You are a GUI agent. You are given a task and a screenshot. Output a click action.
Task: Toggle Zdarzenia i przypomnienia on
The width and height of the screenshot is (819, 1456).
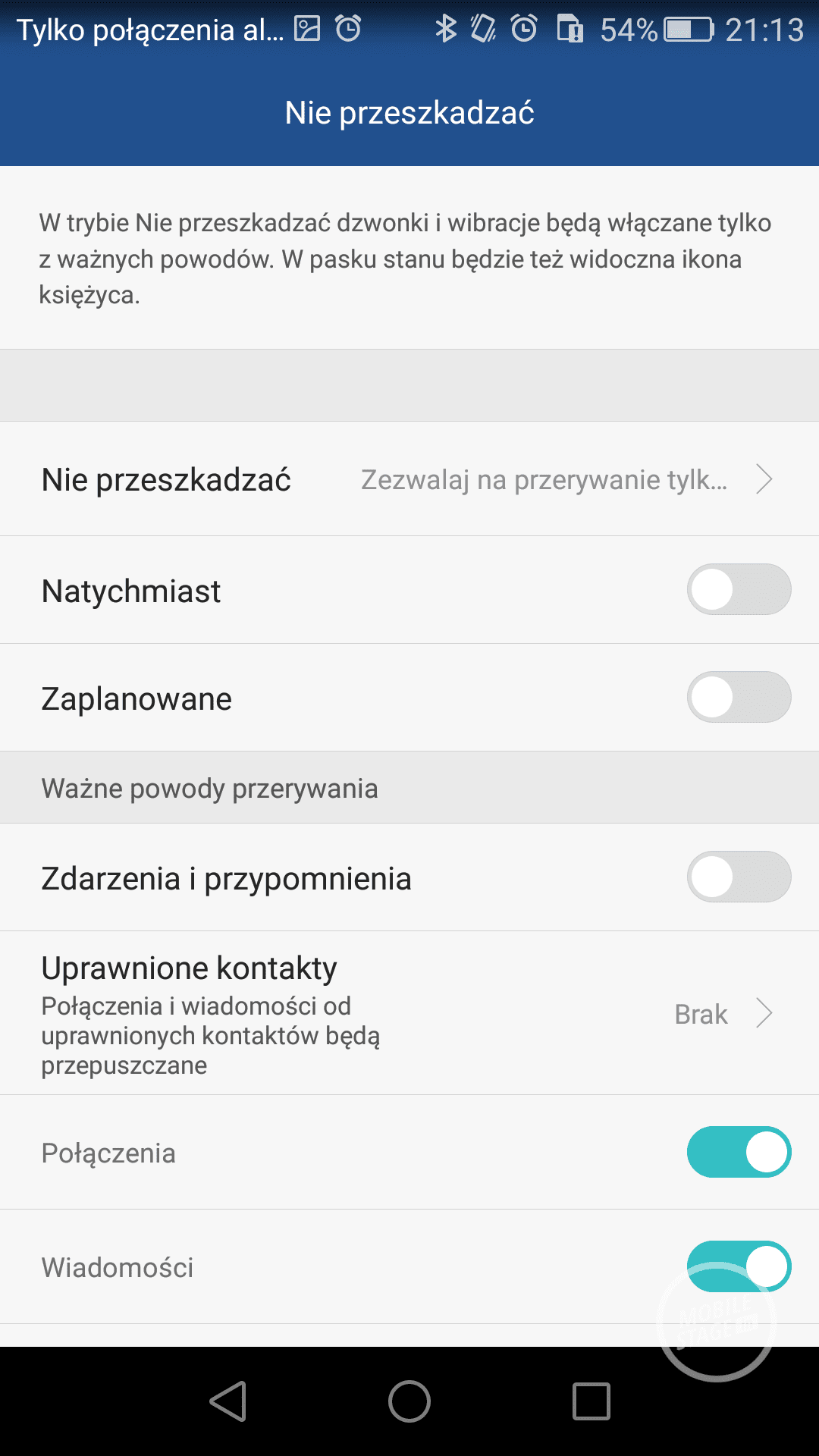pyautogui.click(x=739, y=877)
